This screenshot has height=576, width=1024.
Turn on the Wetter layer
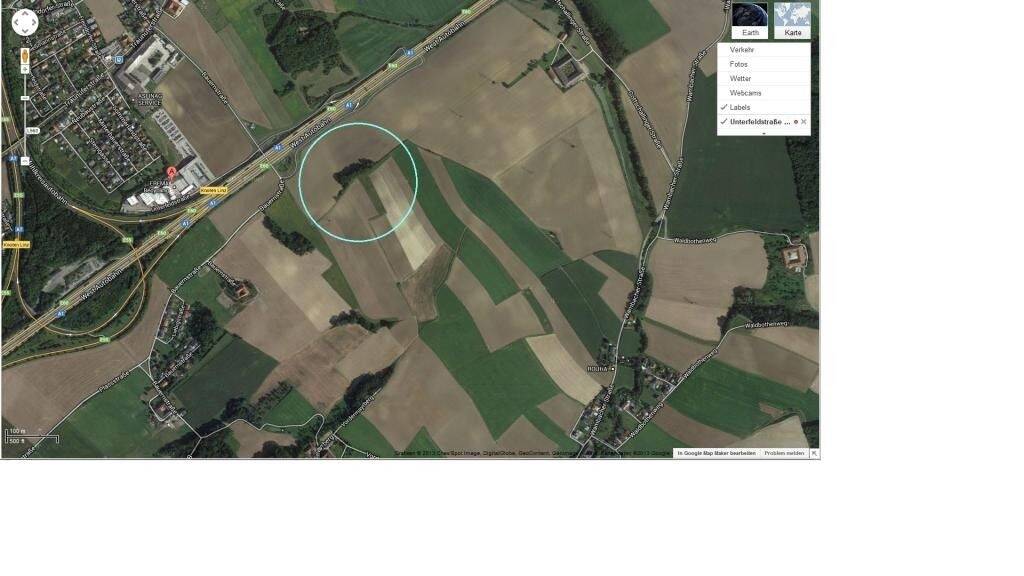[x=740, y=78]
